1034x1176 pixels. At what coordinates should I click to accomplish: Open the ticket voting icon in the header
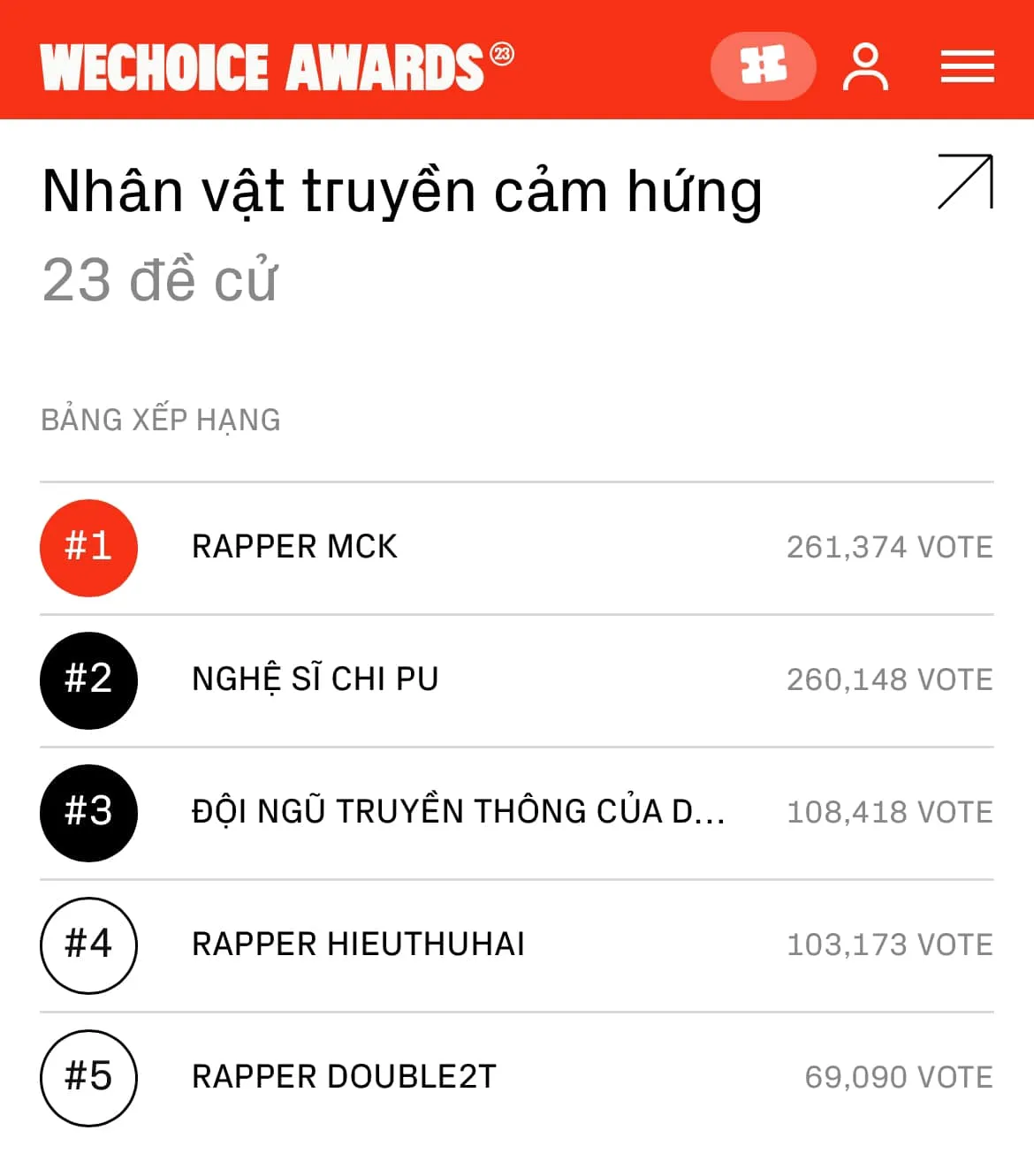coord(763,65)
